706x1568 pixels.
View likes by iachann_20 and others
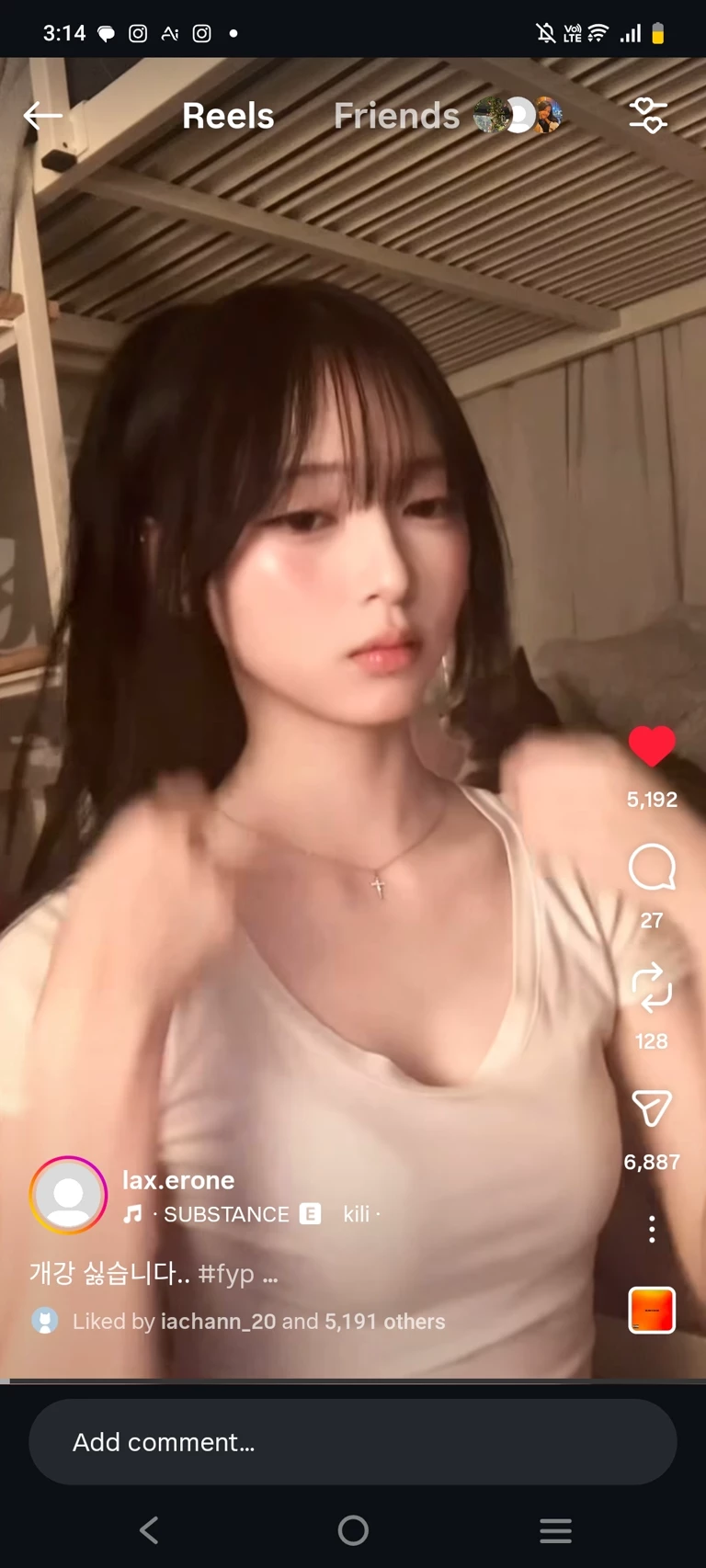[x=258, y=1322]
